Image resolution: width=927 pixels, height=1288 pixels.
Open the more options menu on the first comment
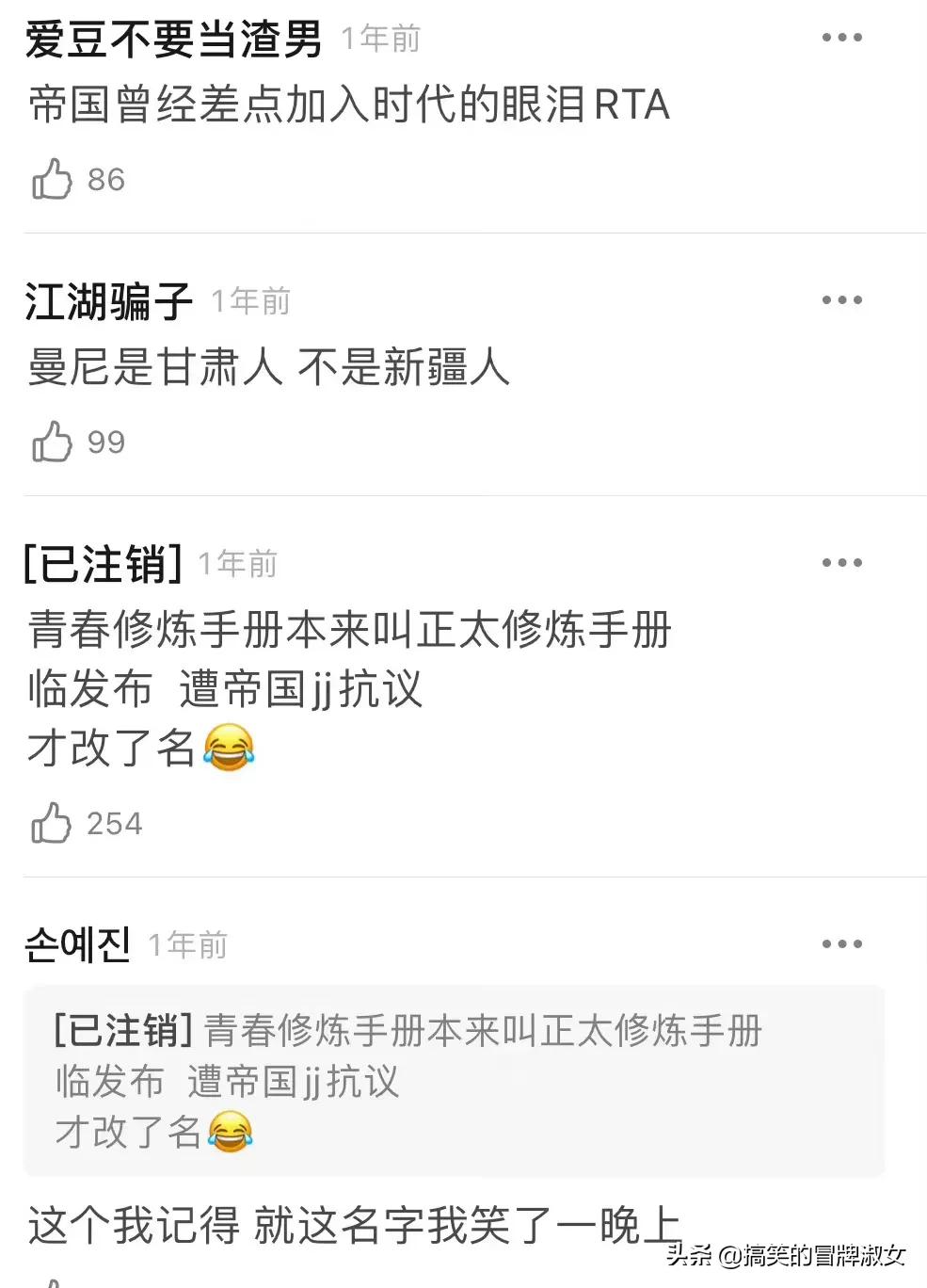[840, 36]
